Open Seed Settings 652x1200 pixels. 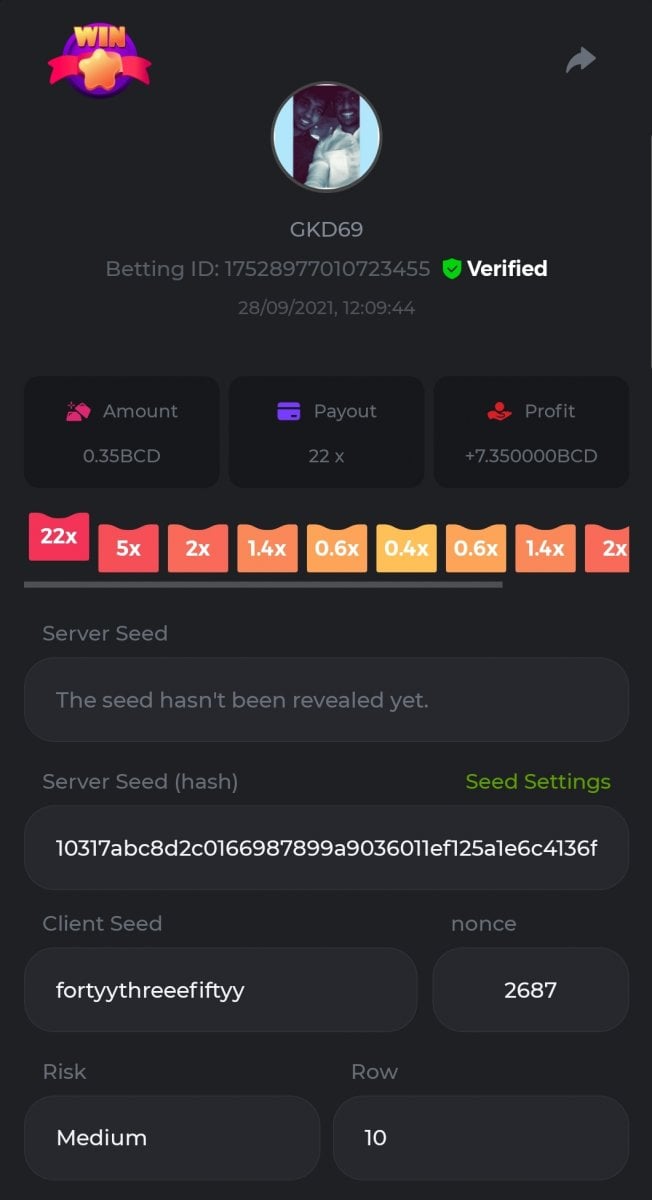tap(538, 782)
